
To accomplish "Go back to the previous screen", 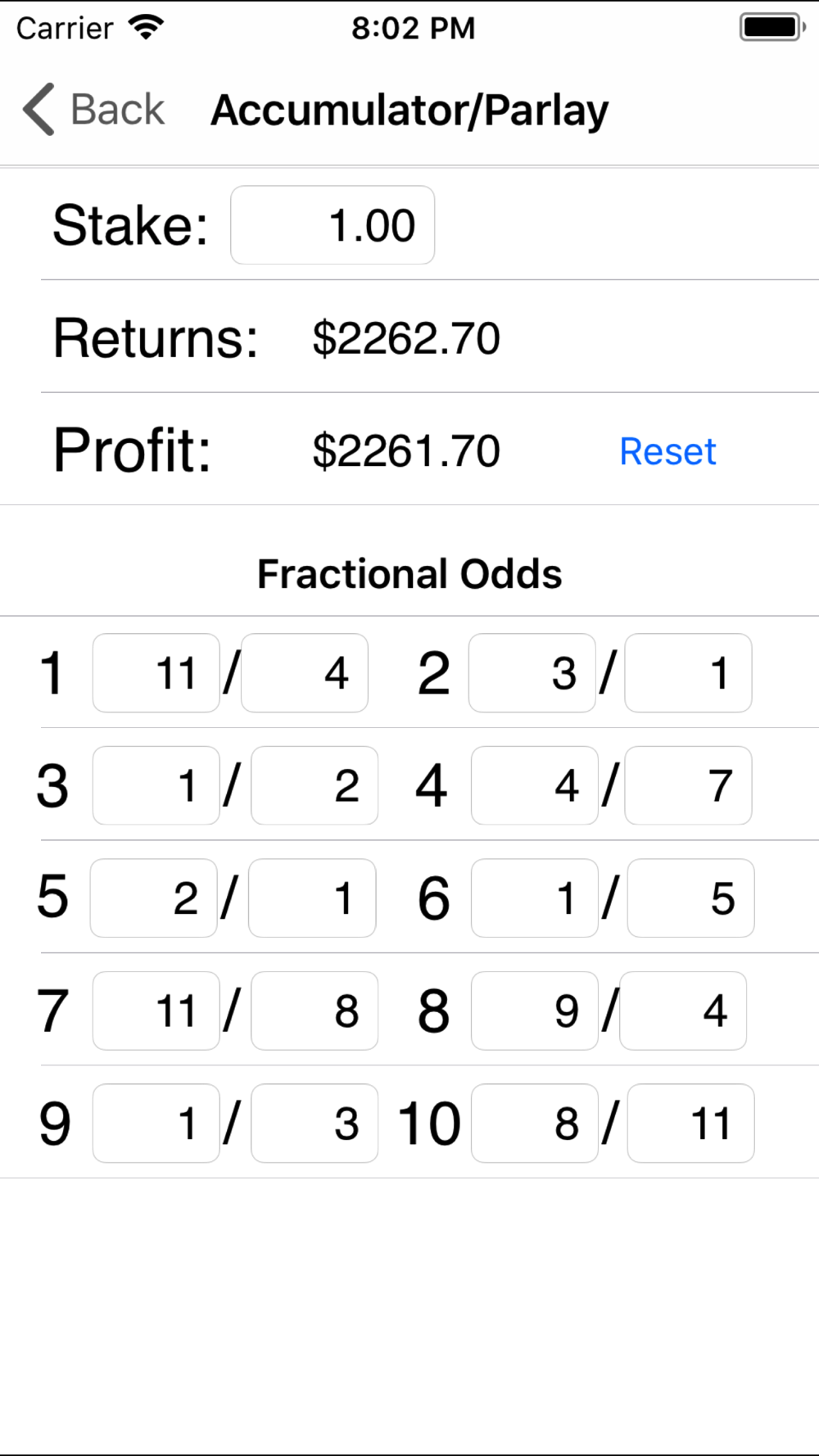I will click(x=93, y=109).
